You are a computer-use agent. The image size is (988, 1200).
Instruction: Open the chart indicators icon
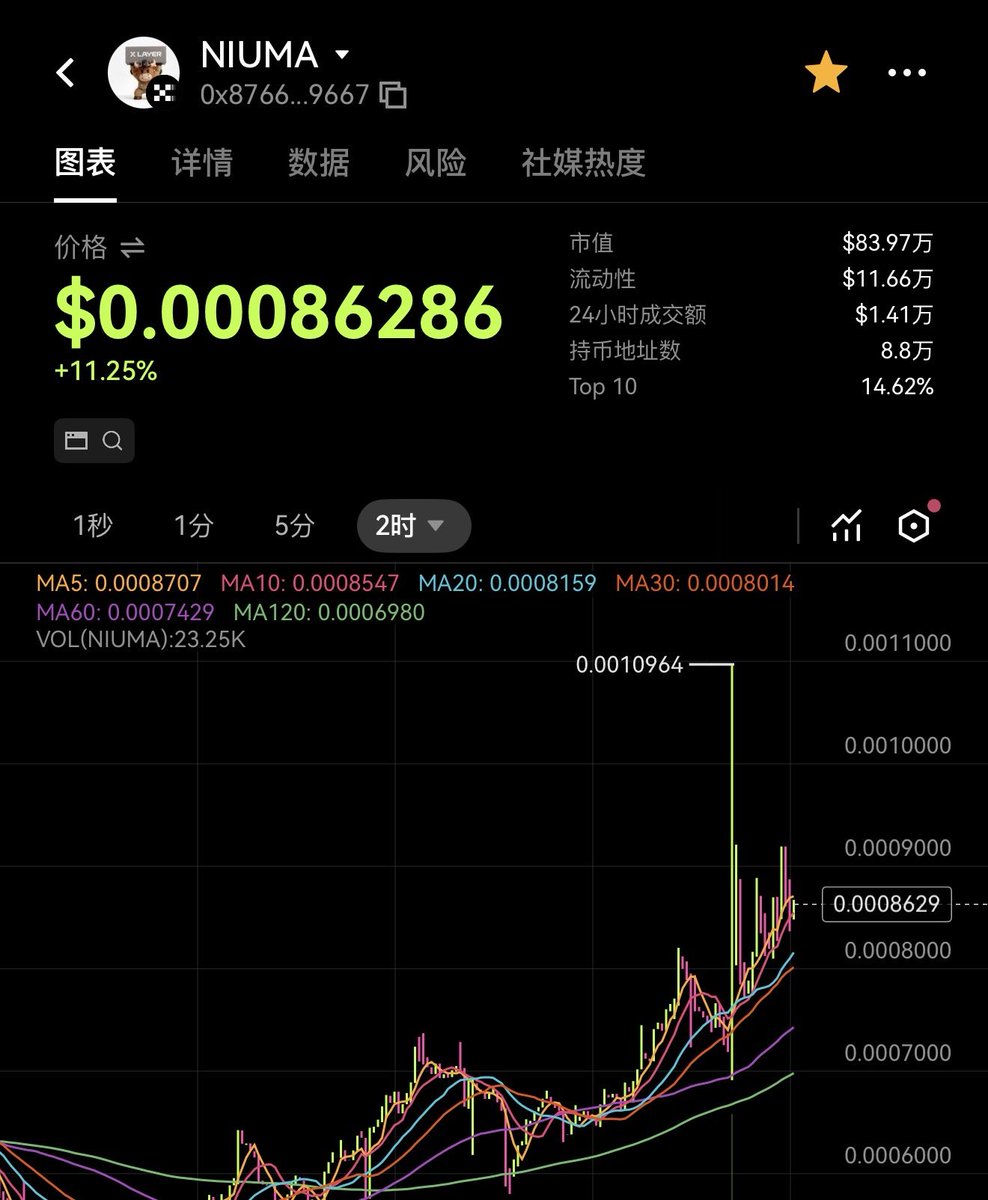[846, 526]
